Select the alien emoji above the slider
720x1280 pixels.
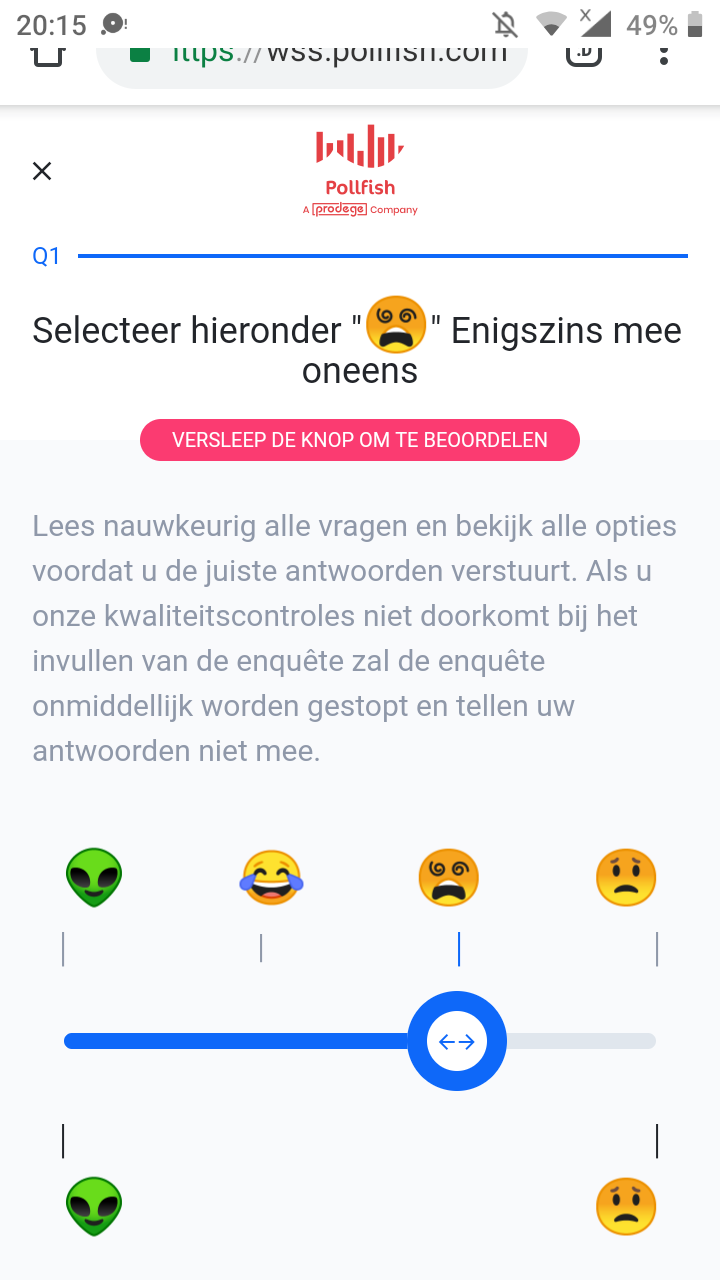coord(94,877)
